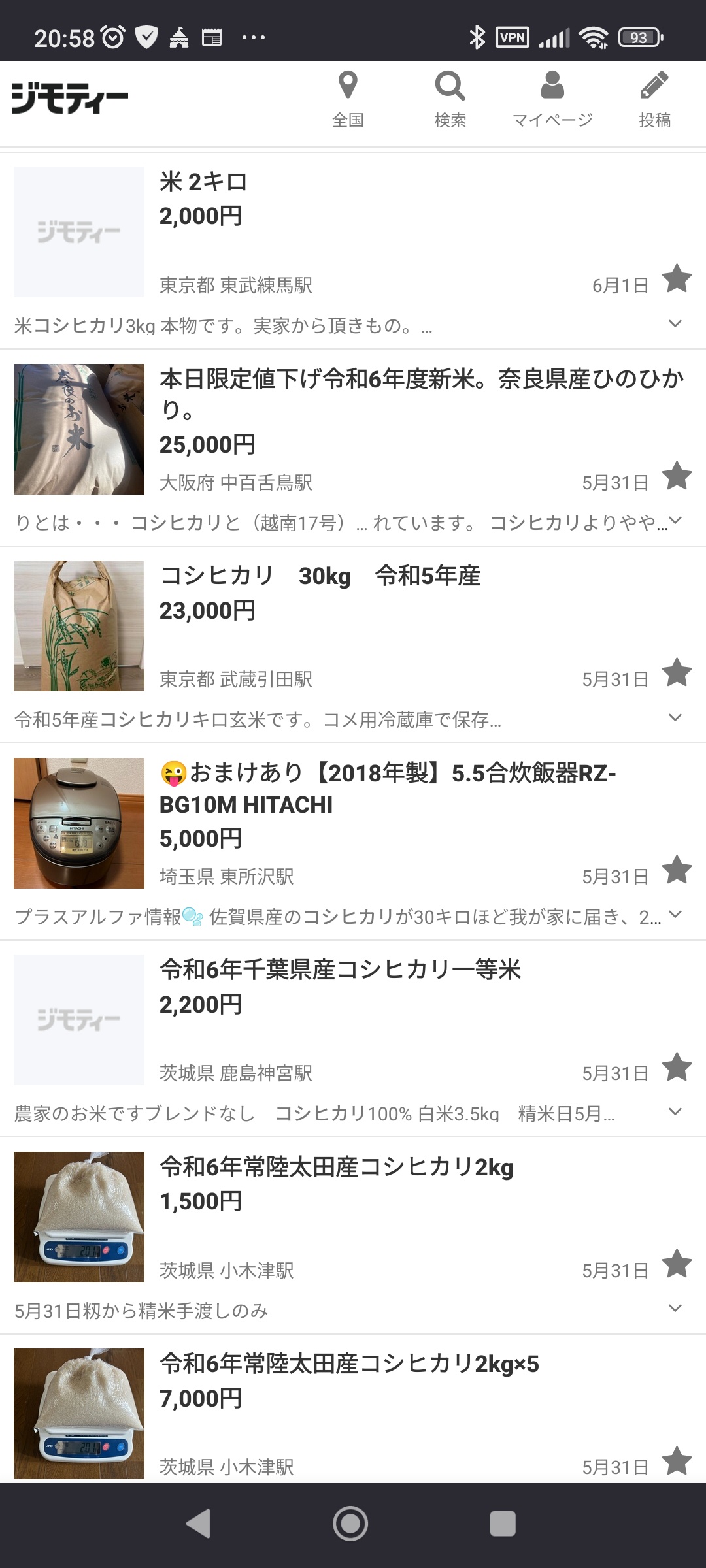Star the 奈良県産ひのひかり listing
Image resolution: width=706 pixels, height=1568 pixels.
(x=677, y=476)
